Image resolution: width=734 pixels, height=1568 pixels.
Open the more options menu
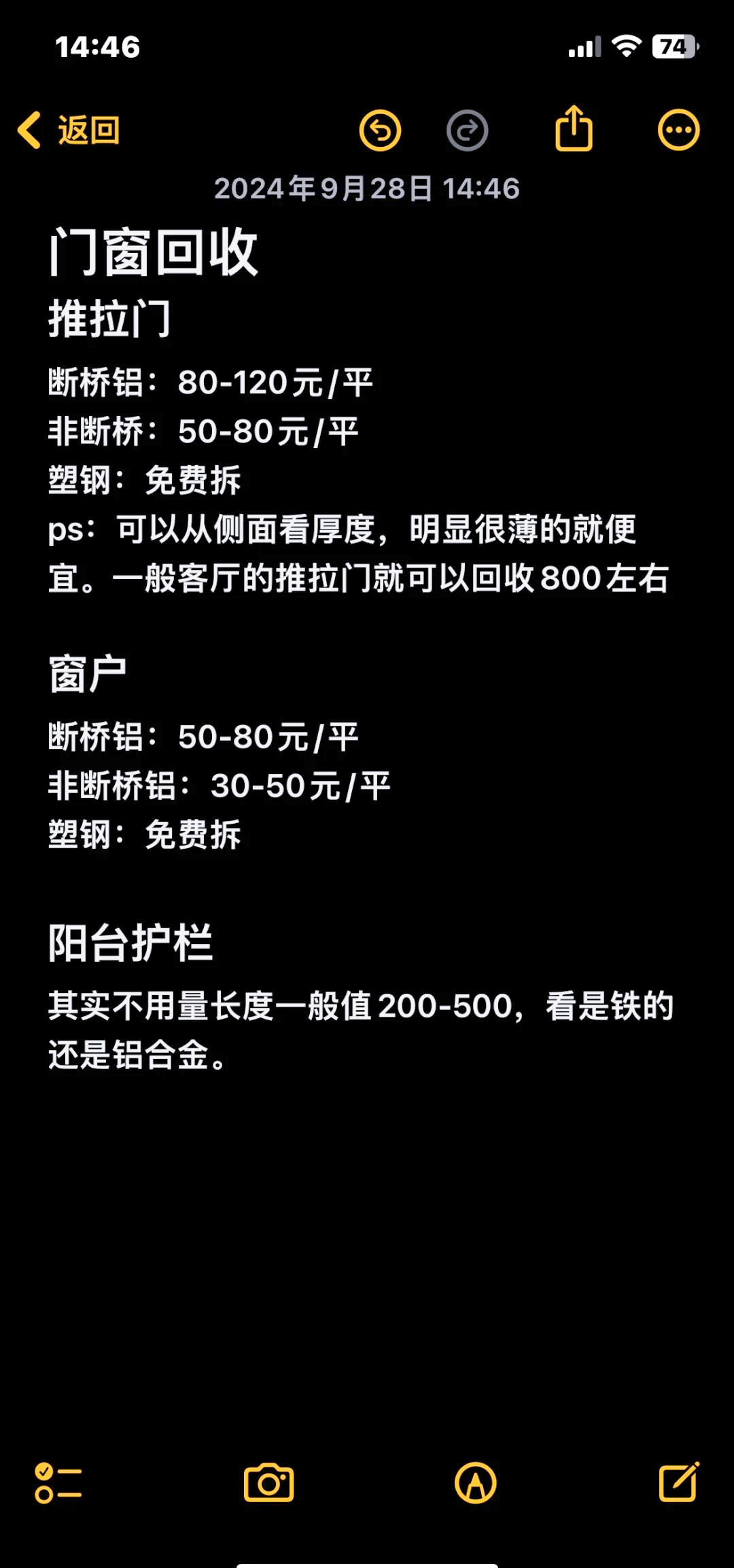[x=678, y=130]
